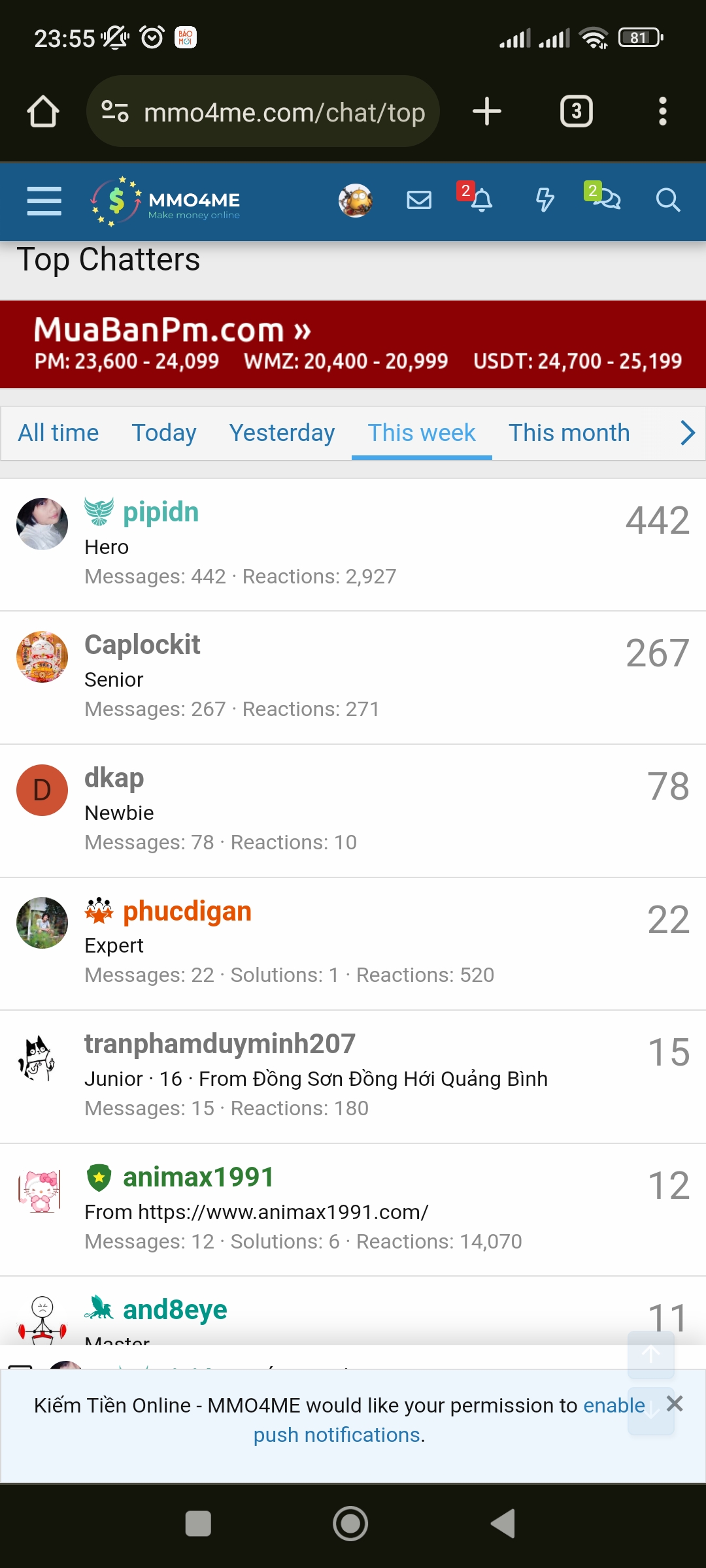Viewport: 706px width, 1568px height.
Task: Open phucdigan's profile
Action: 187,912
